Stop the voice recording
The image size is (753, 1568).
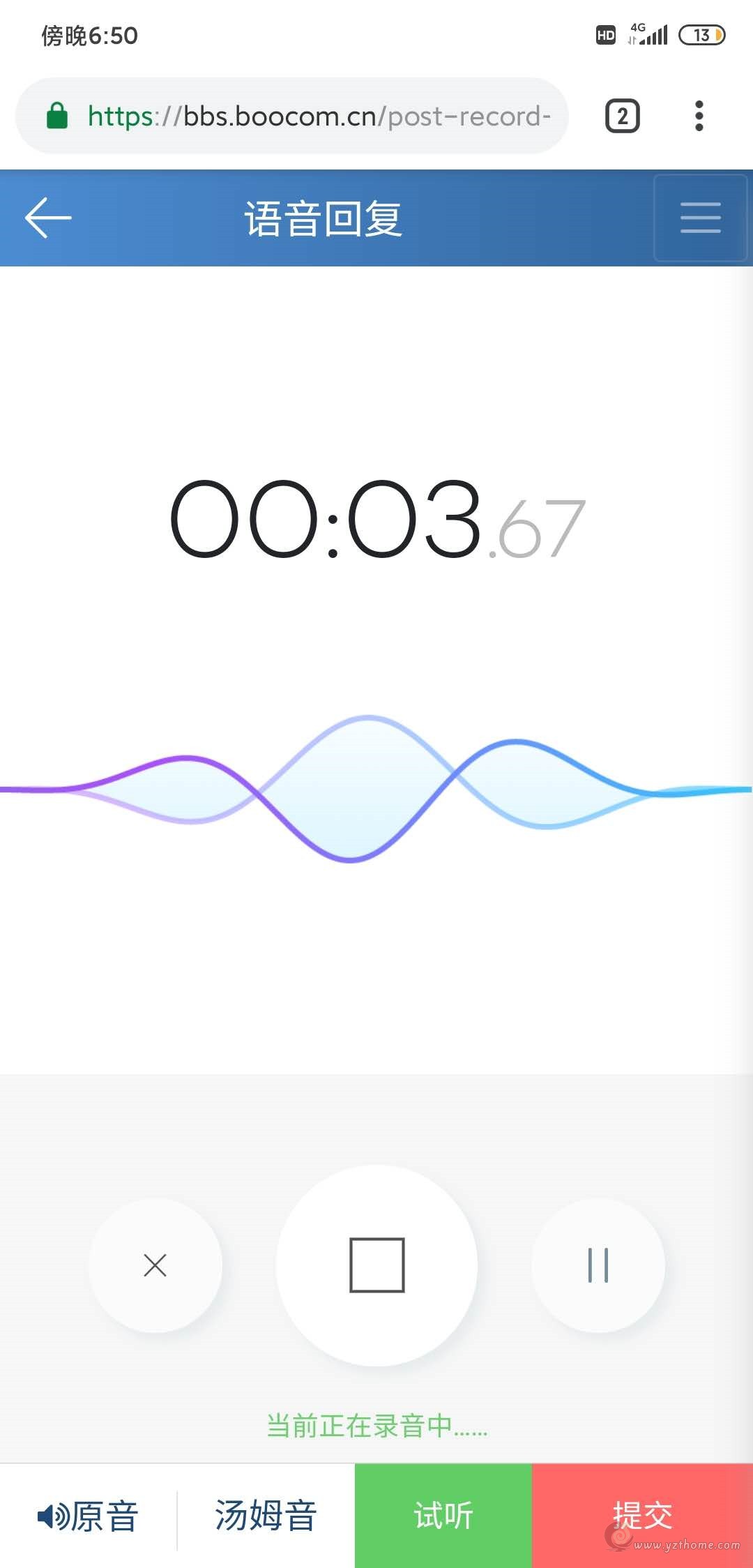click(x=376, y=1265)
